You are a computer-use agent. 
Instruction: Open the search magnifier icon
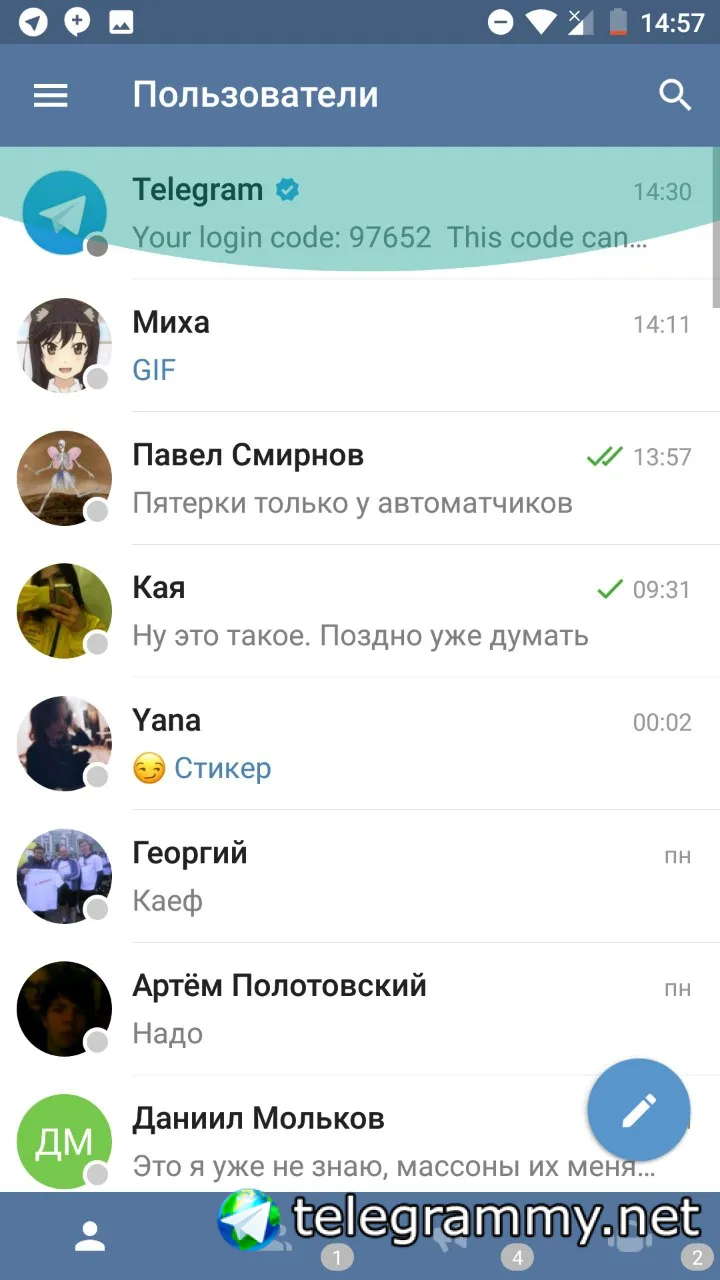click(675, 95)
